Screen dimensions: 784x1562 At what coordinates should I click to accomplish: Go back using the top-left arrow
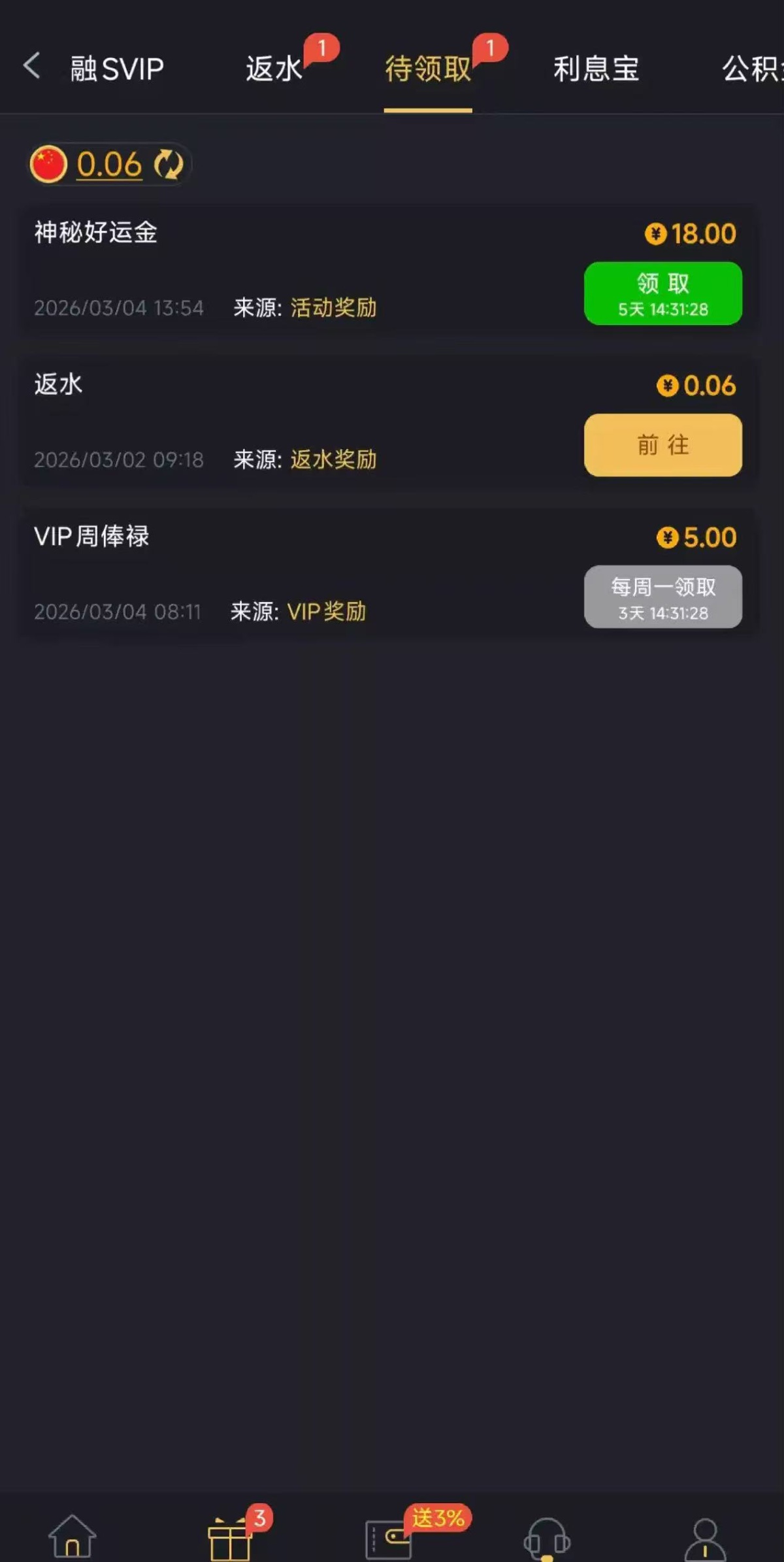31,67
